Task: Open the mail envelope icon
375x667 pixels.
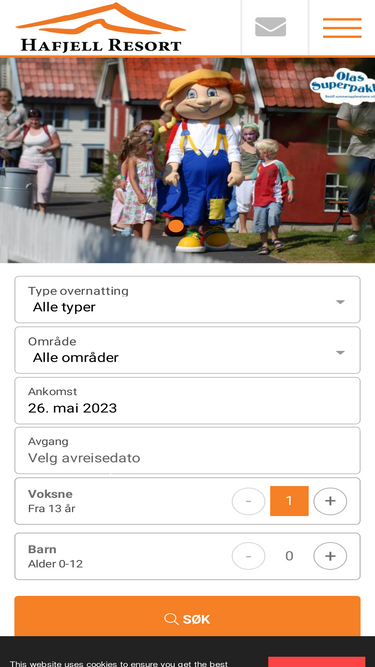Action: (270, 27)
